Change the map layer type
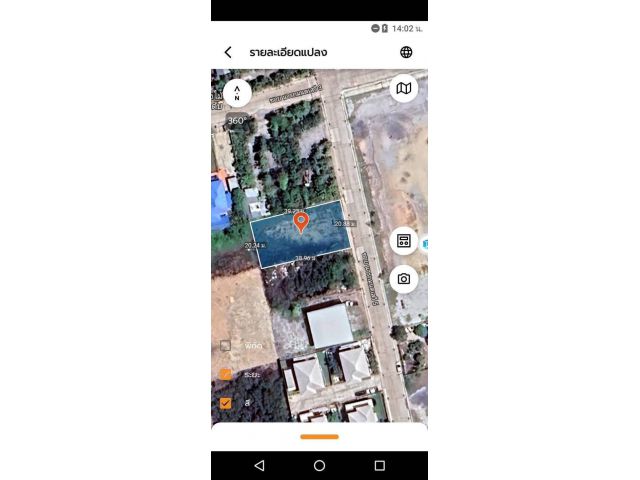 coord(403,89)
